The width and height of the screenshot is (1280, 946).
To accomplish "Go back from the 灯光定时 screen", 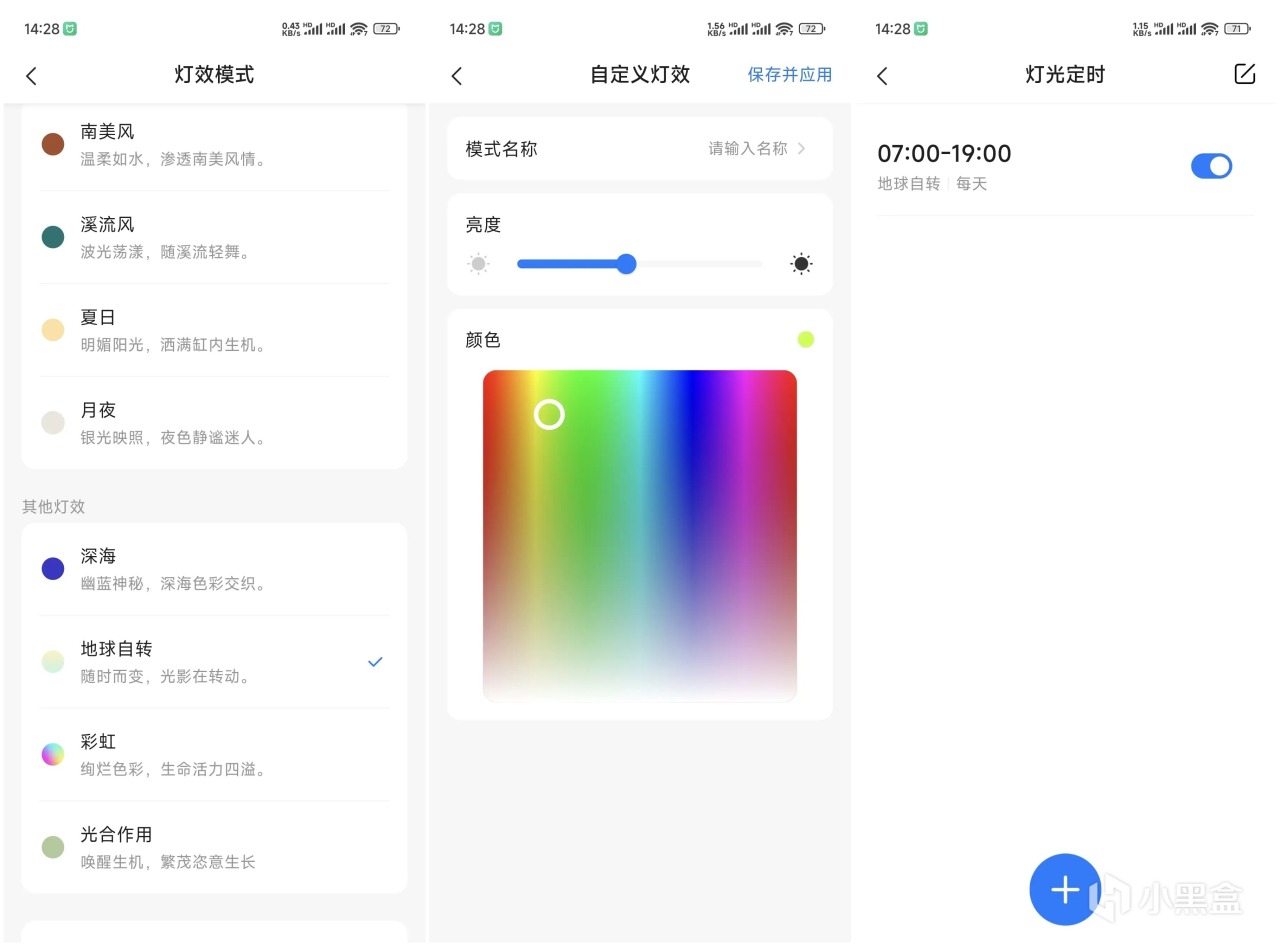I will tap(882, 76).
